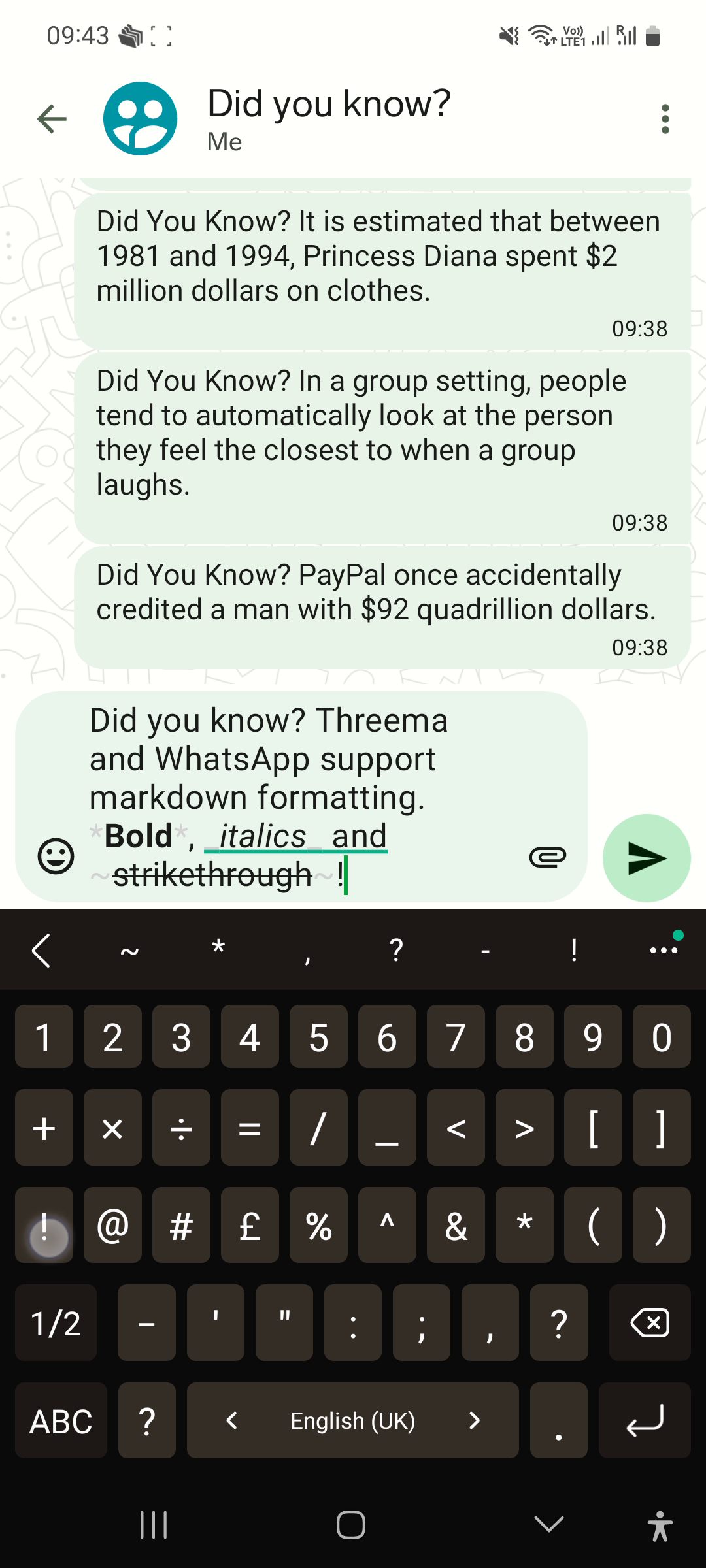The image size is (706, 1568).
Task: Open keyboard toolbar more options
Action: click(664, 950)
